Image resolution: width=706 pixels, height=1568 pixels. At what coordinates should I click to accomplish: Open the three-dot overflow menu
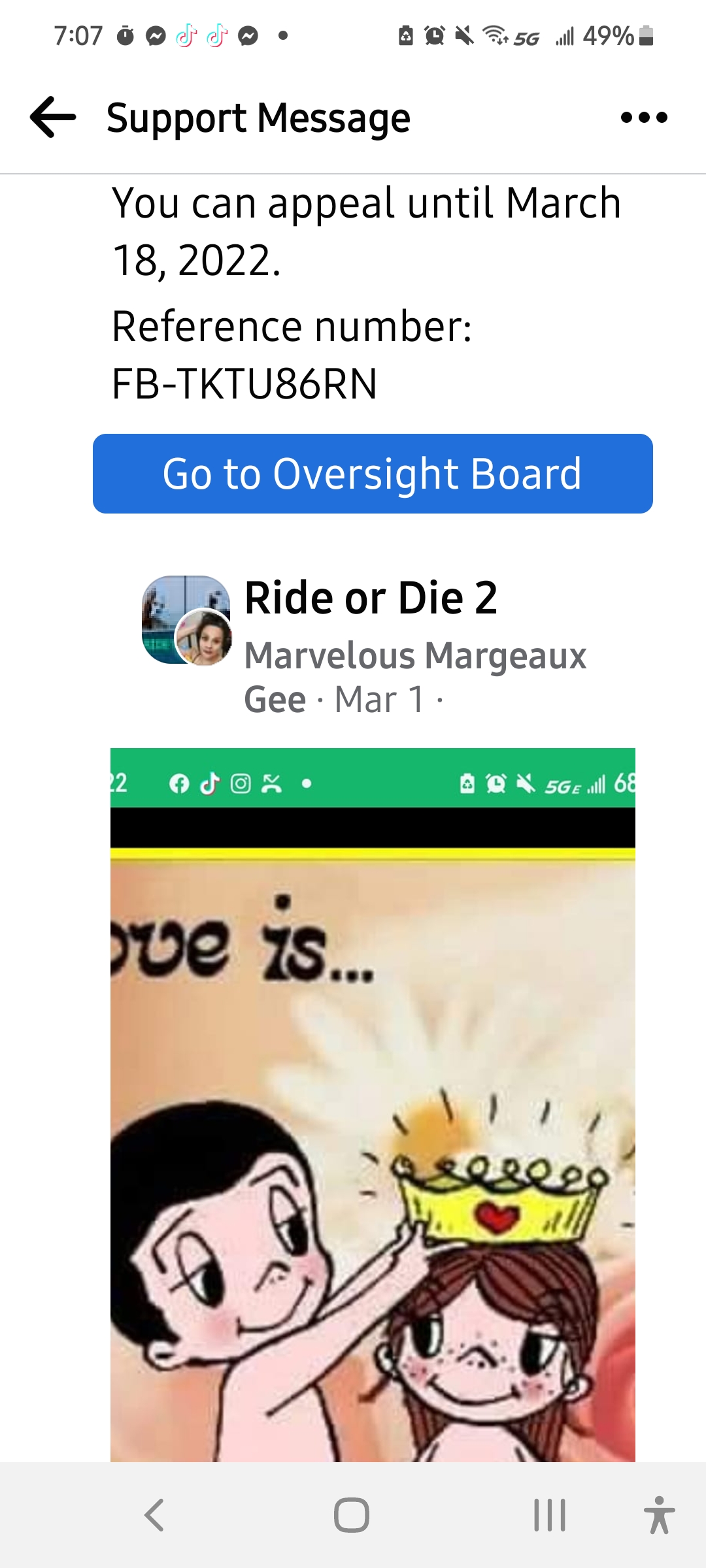(644, 118)
